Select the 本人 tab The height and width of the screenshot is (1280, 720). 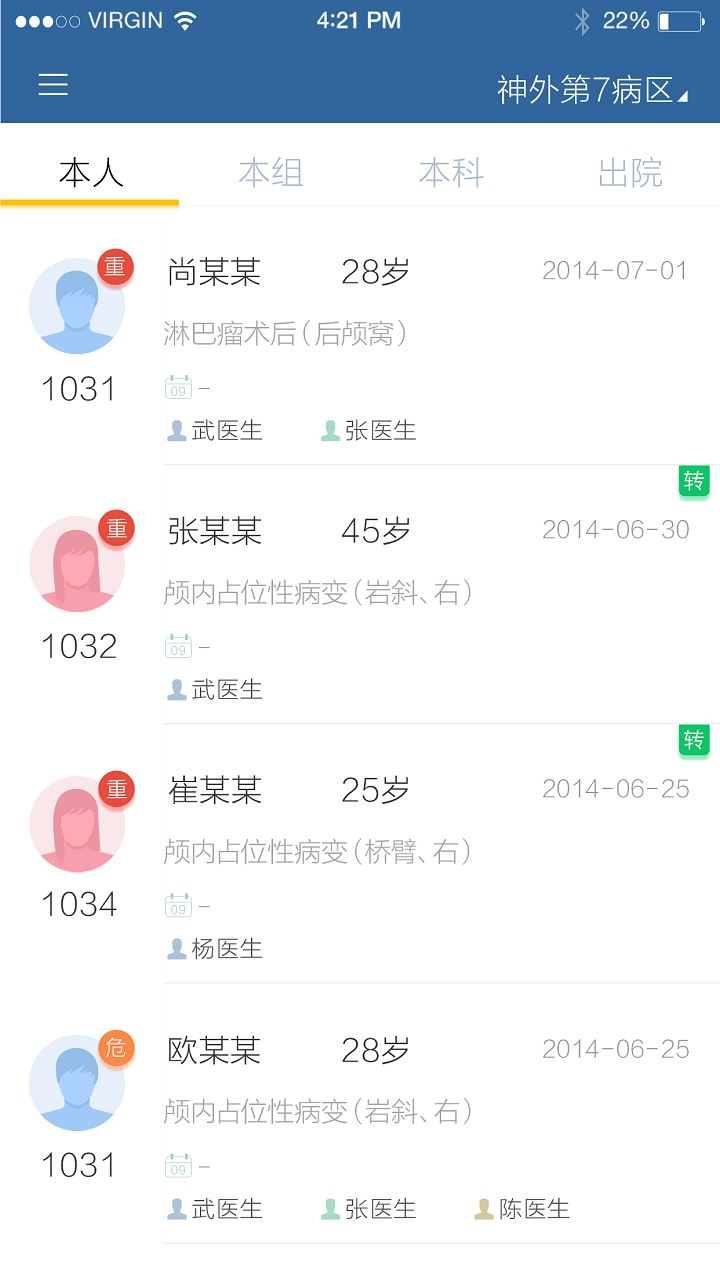pyautogui.click(x=90, y=173)
